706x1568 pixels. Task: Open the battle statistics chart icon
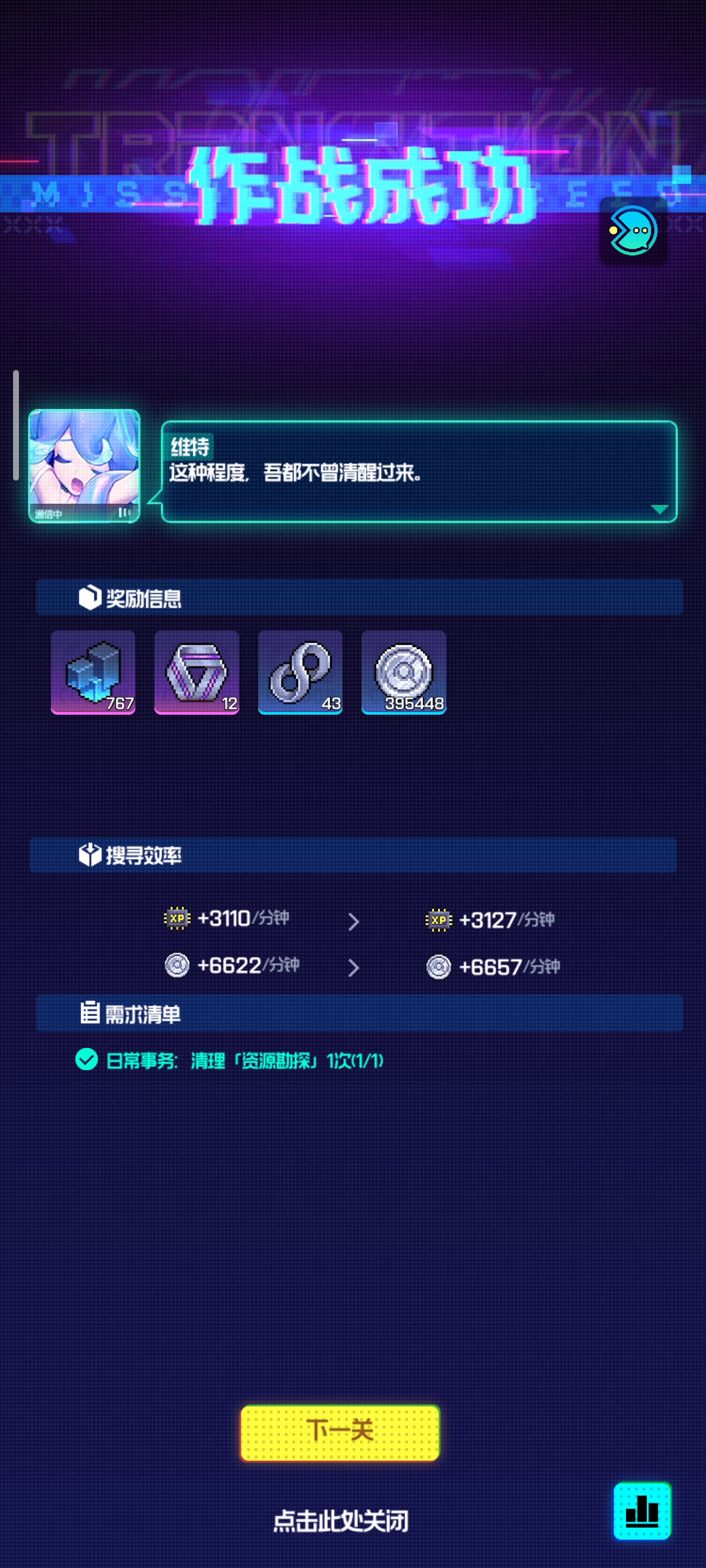[x=642, y=1511]
